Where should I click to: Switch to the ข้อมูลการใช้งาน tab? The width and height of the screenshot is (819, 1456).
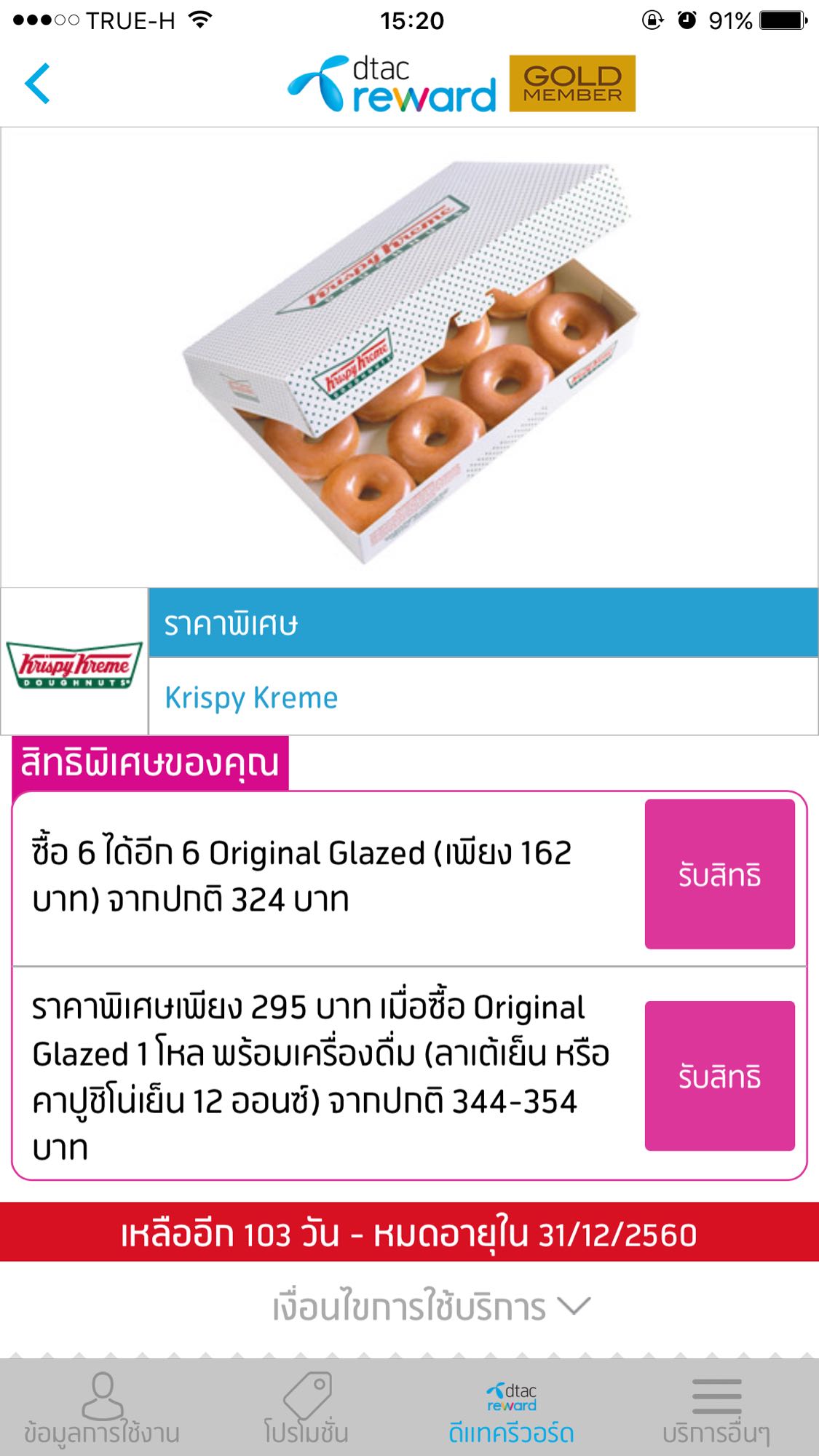click(x=102, y=1409)
